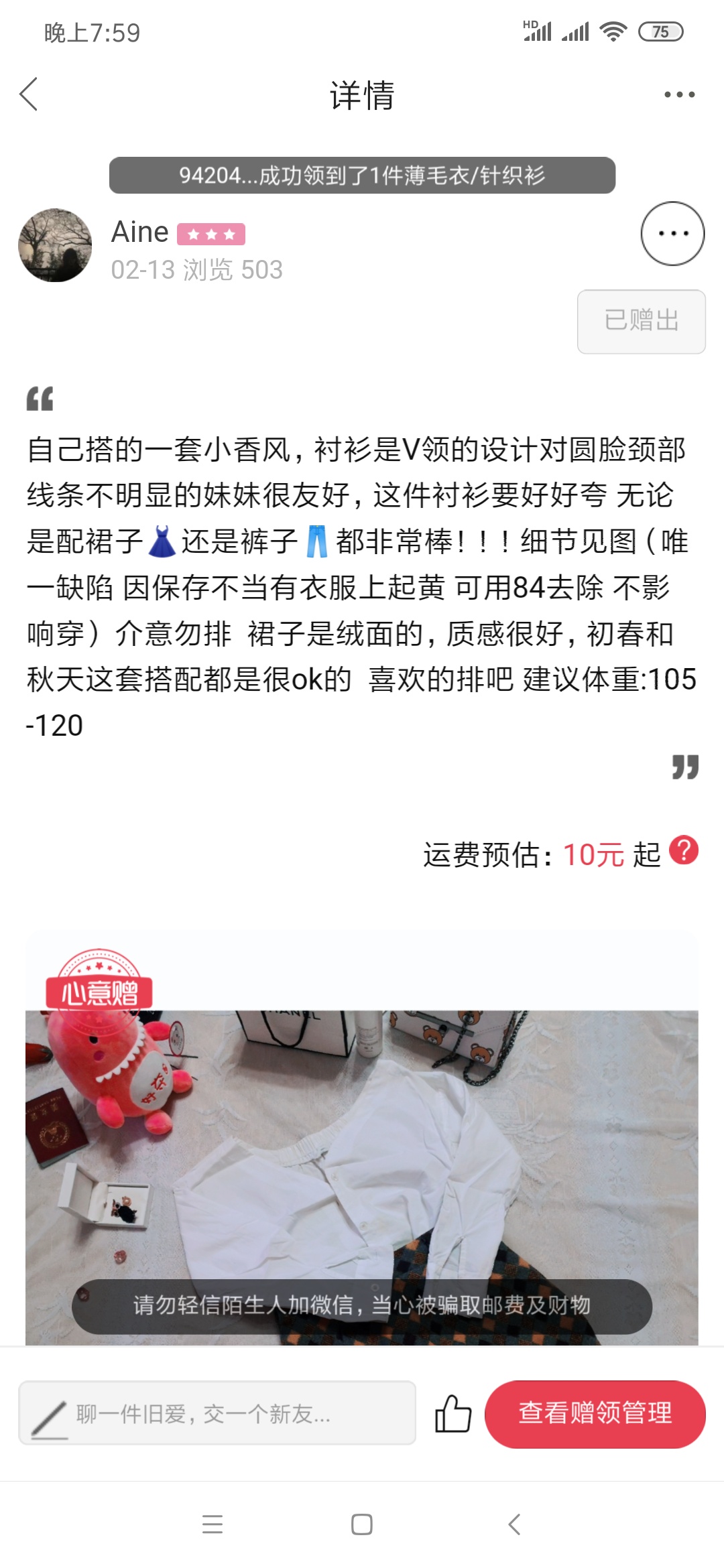Tap the 已赠出 status button
This screenshot has height=1568, width=724.
[642, 321]
